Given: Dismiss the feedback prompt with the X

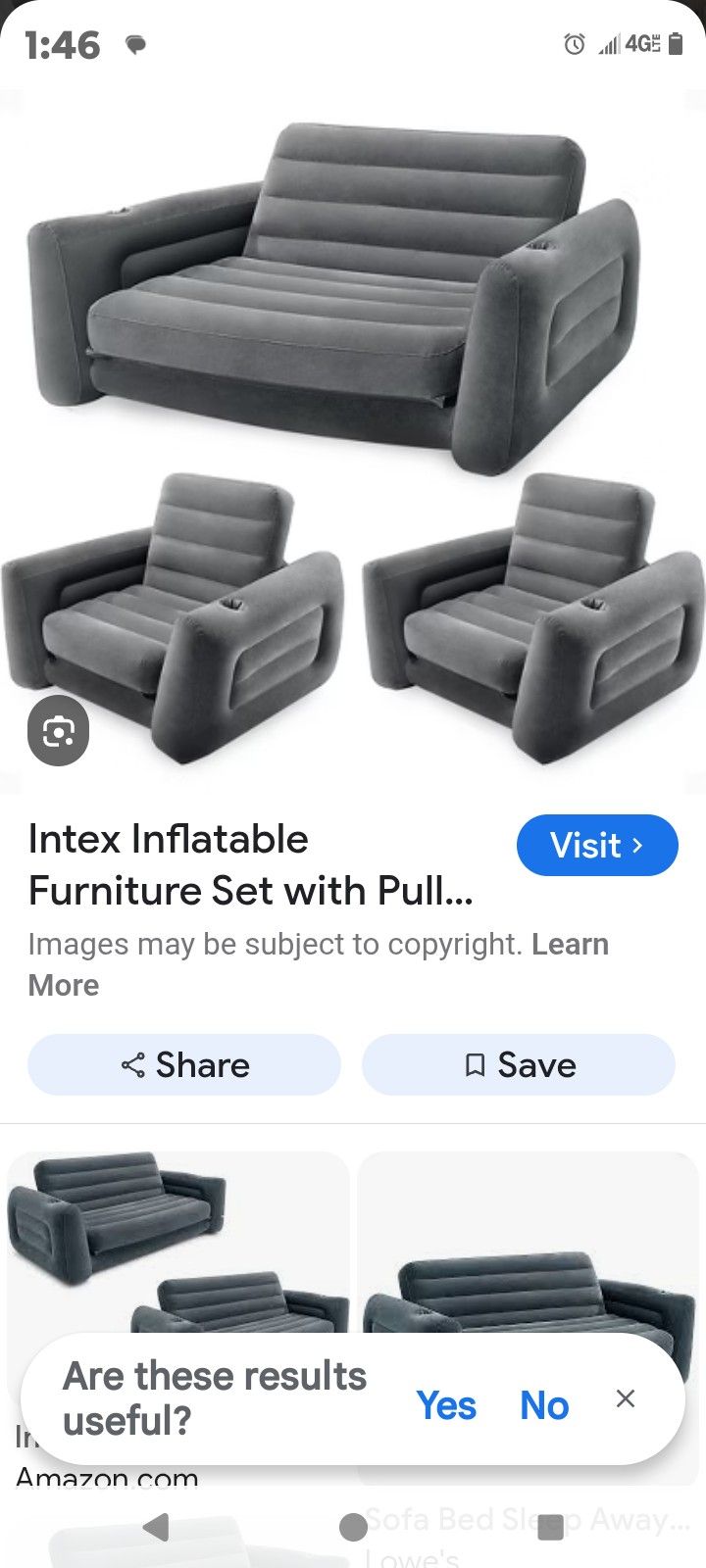Looking at the screenshot, I should tap(626, 1398).
